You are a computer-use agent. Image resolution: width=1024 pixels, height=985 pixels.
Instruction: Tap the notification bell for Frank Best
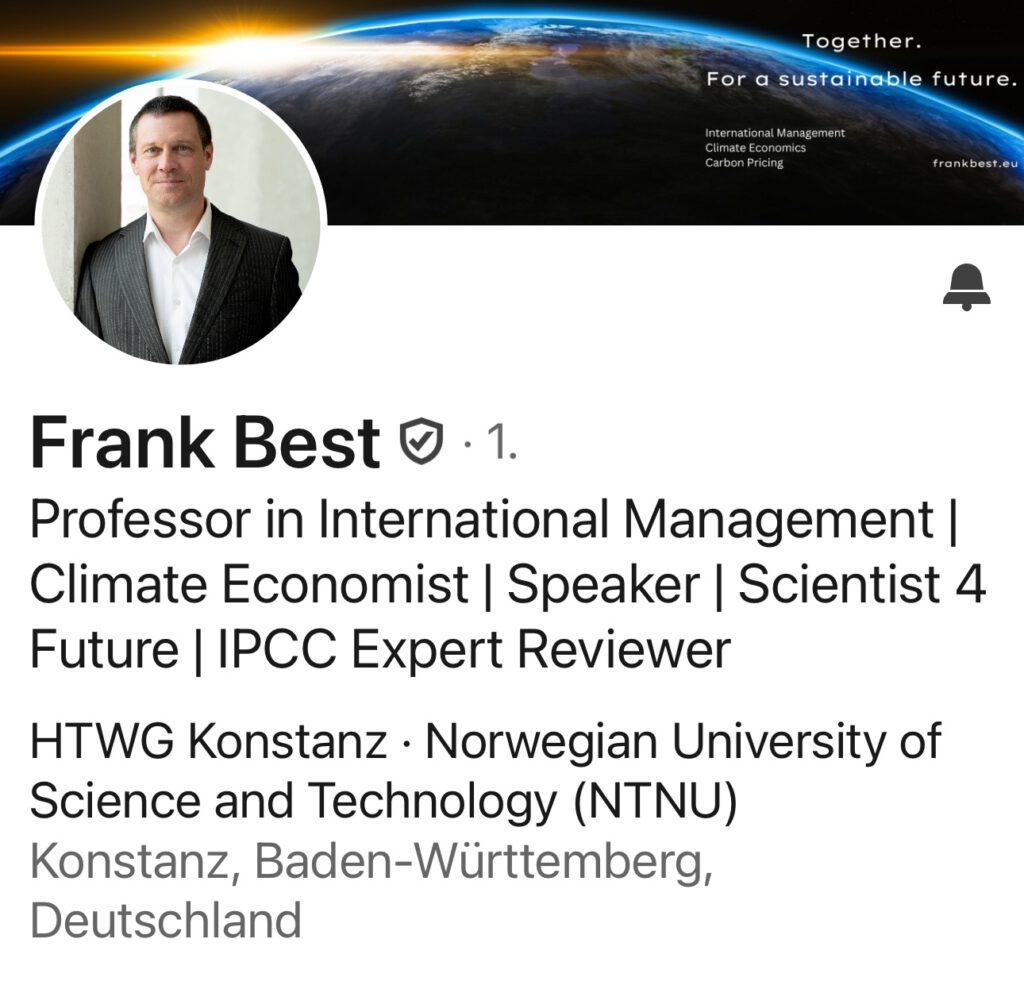point(966,289)
